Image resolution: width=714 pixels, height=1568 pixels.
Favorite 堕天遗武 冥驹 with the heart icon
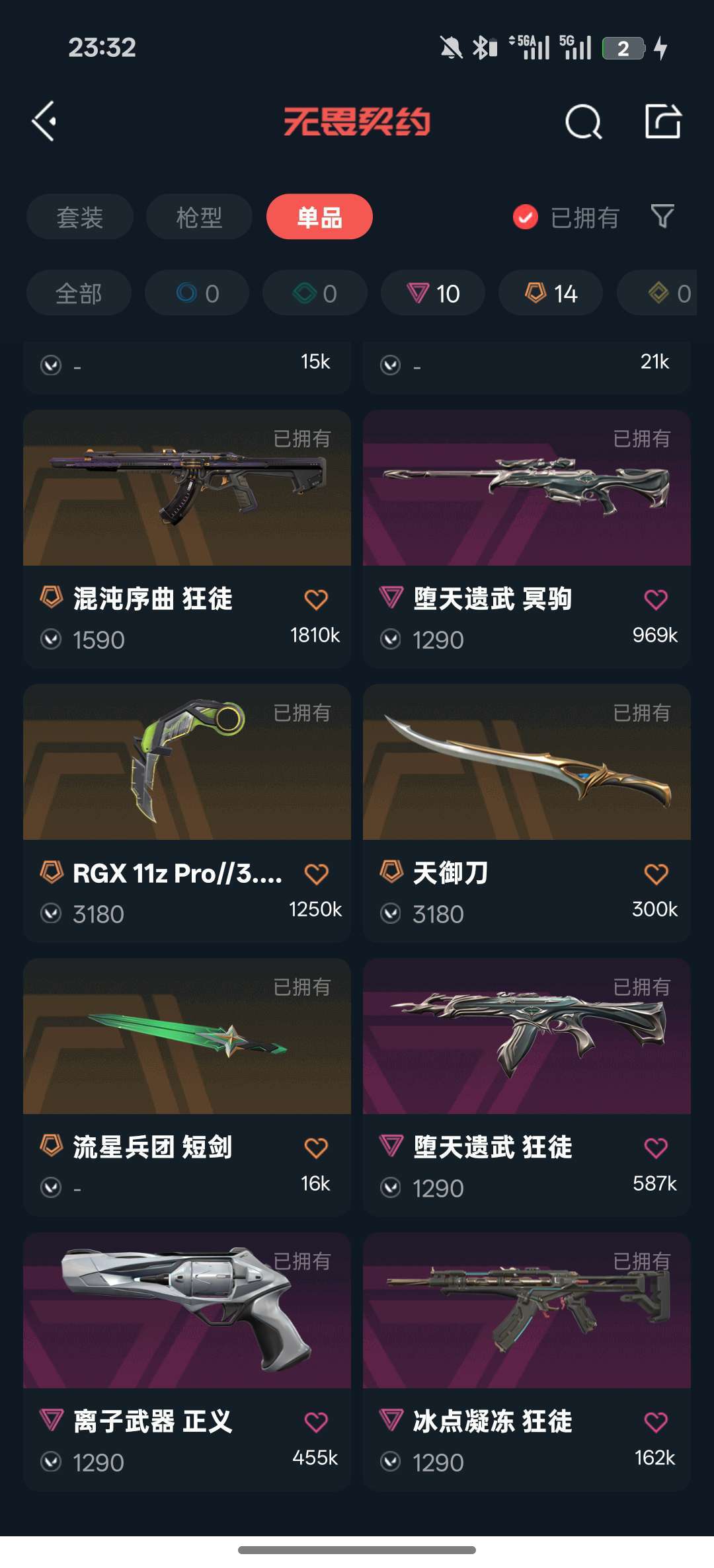click(x=655, y=597)
